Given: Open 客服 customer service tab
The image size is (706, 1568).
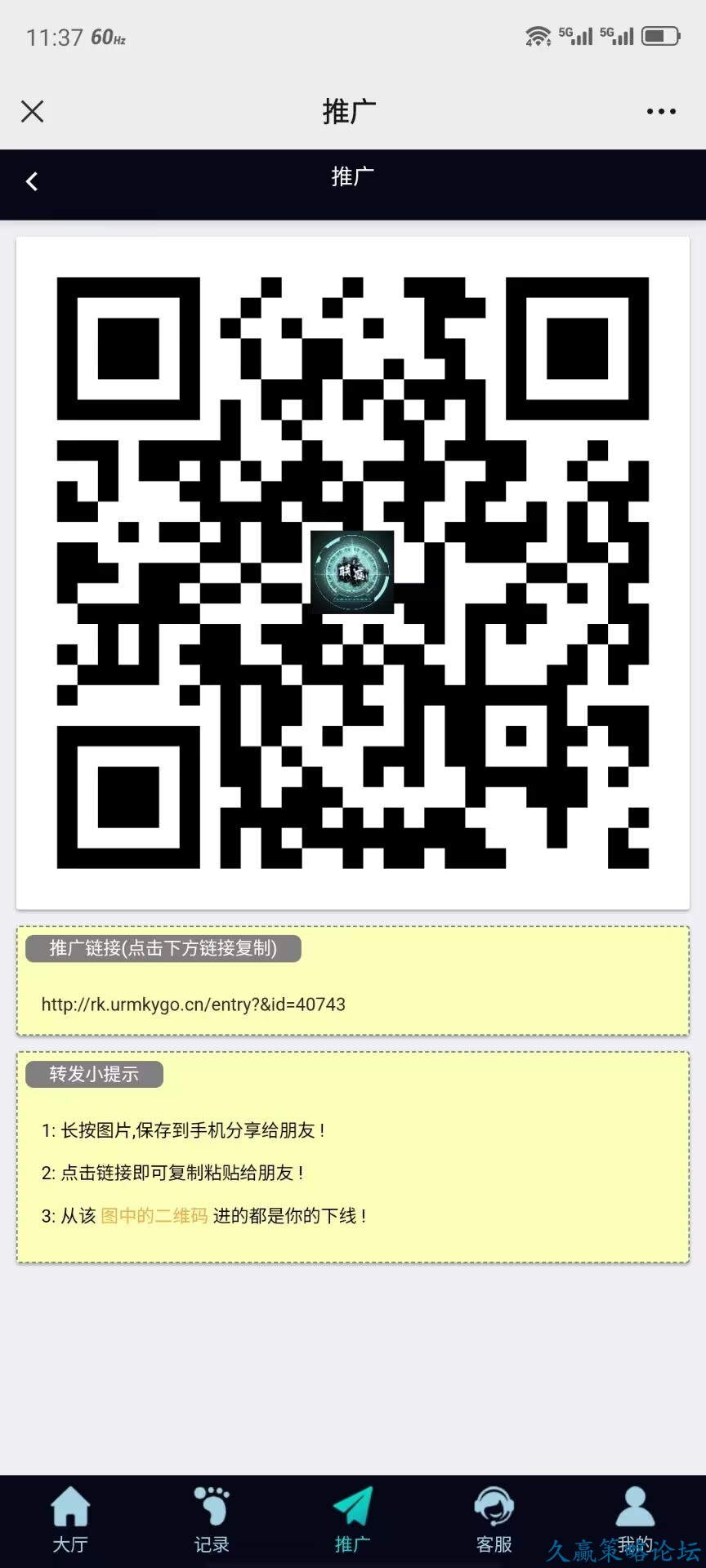Looking at the screenshot, I should click(494, 1519).
